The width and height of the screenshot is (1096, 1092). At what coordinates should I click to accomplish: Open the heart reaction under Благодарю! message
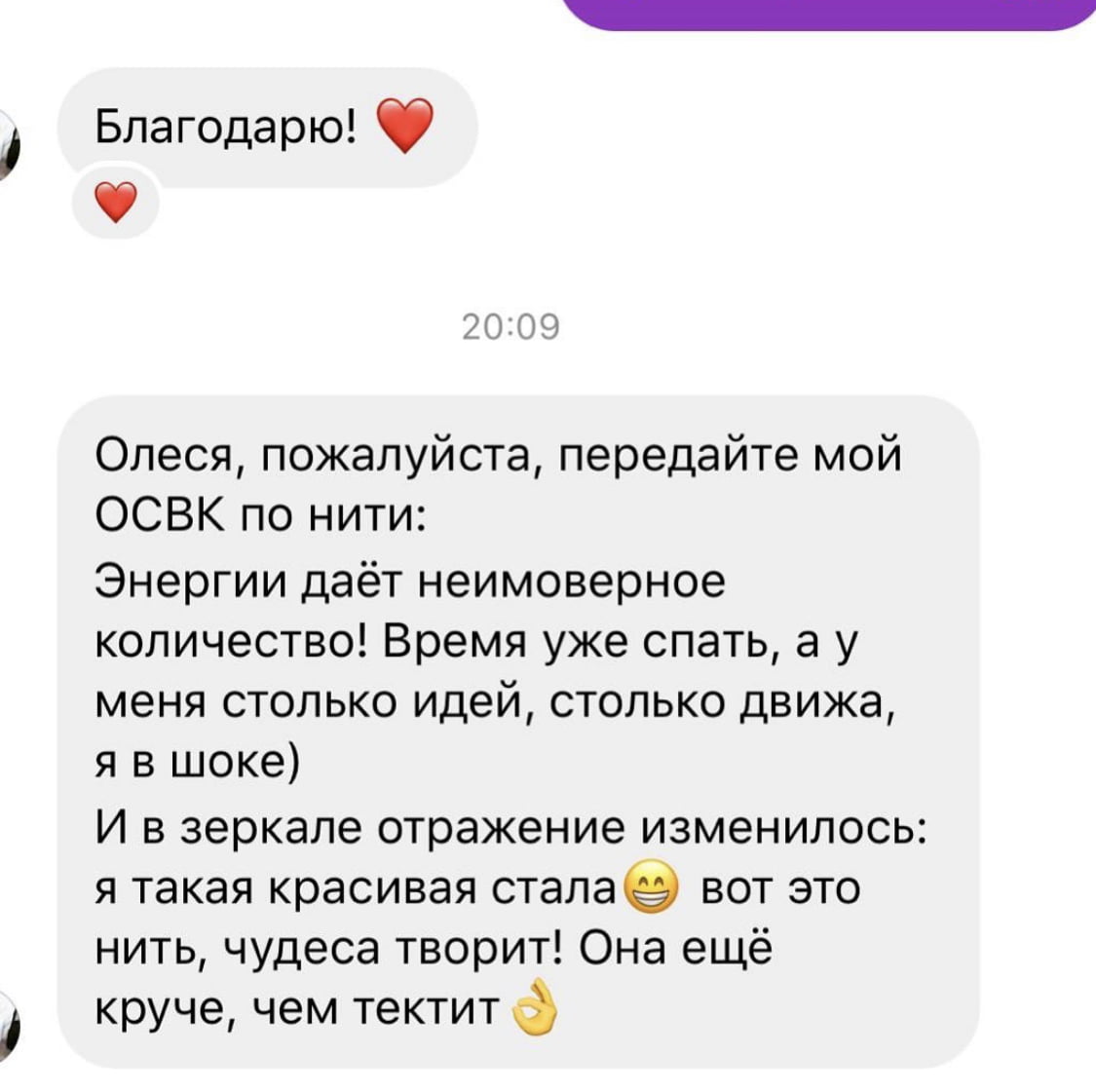coord(116,204)
